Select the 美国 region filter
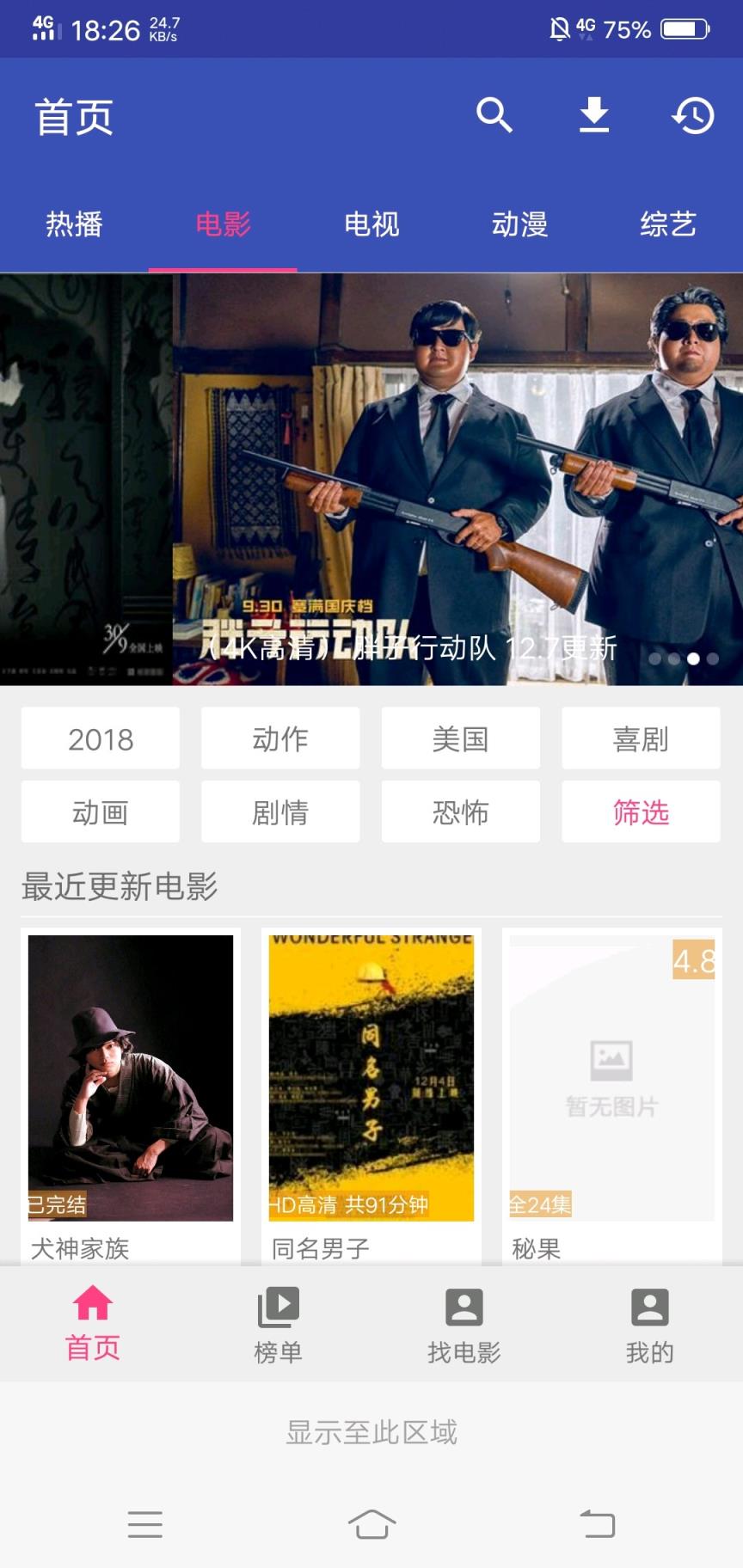The width and height of the screenshot is (743, 1568). (460, 738)
